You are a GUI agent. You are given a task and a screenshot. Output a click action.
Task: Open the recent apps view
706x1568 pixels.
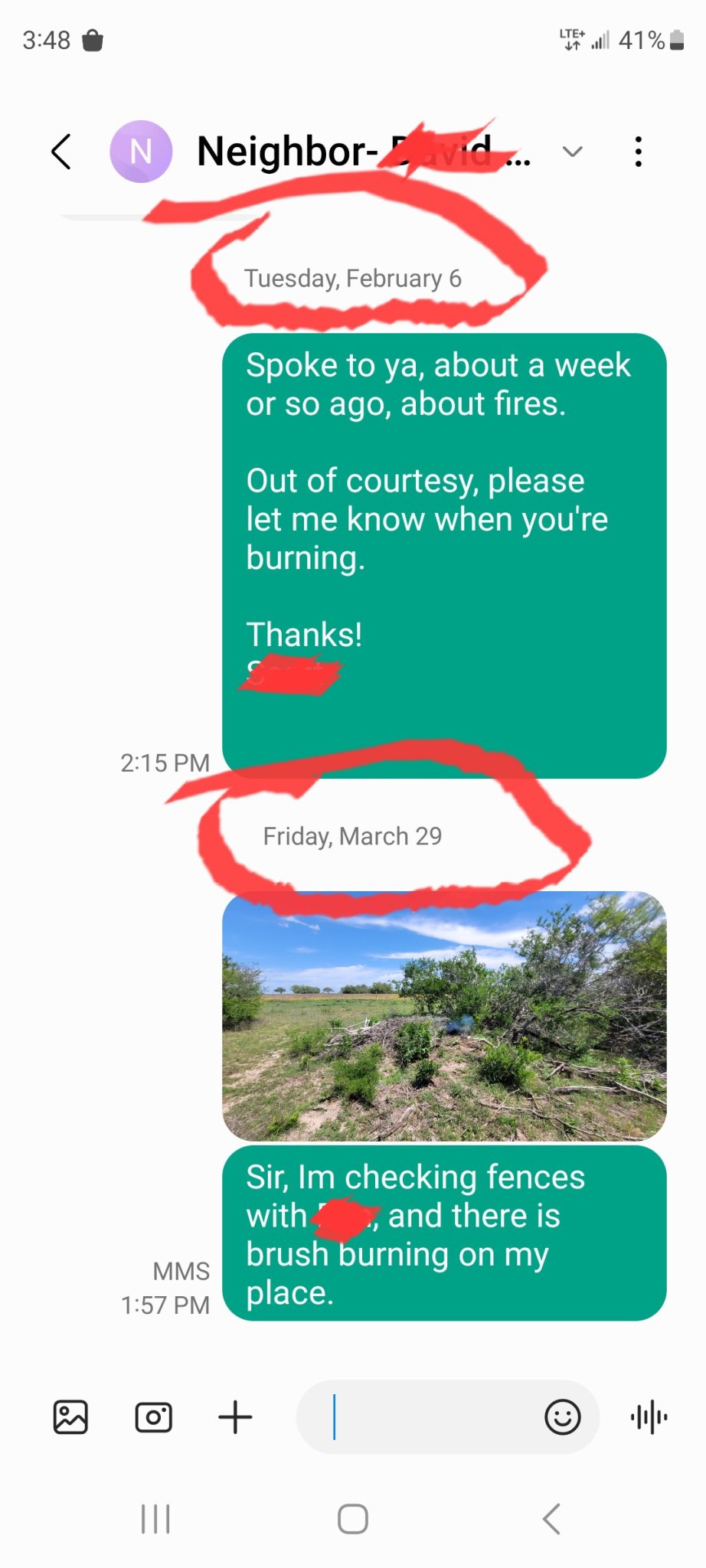pos(155,1519)
